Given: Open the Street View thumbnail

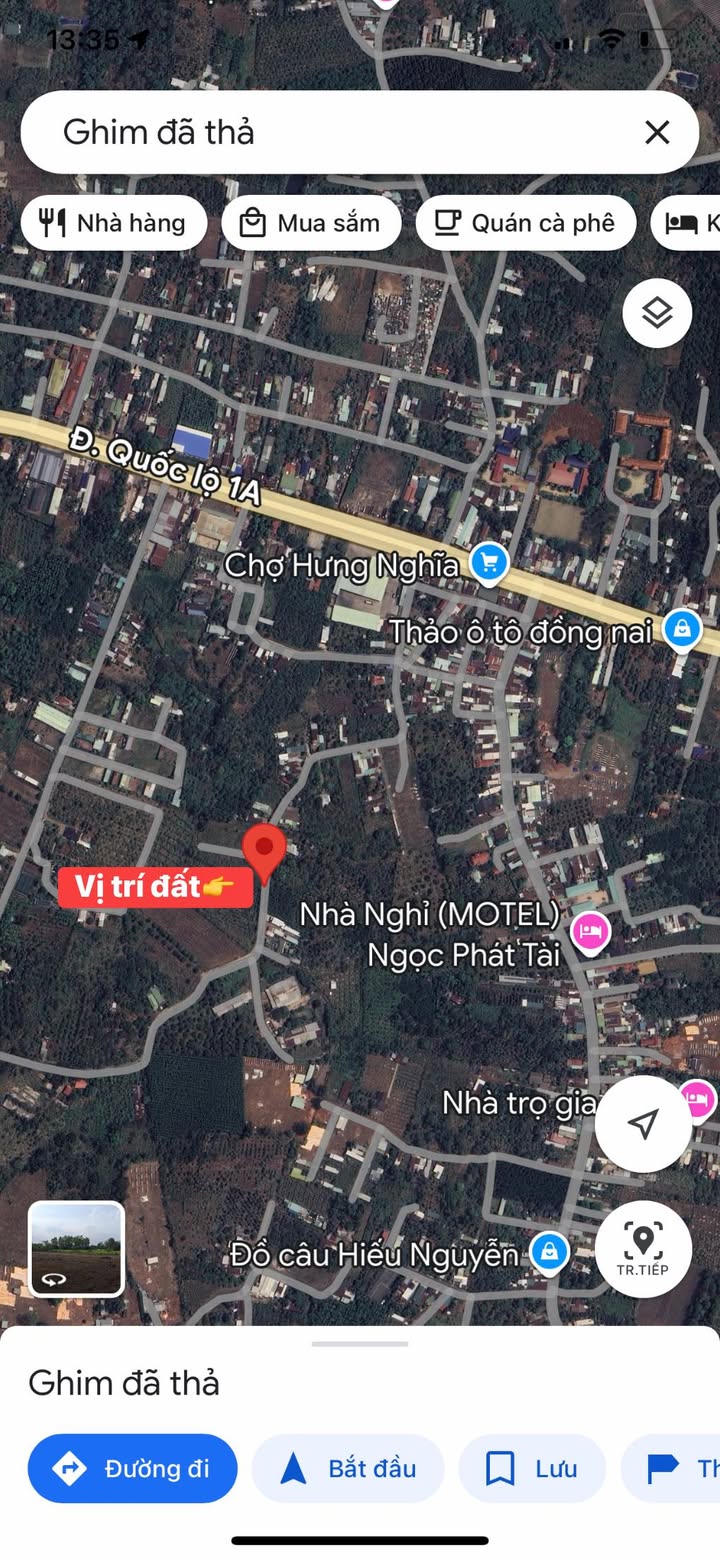Looking at the screenshot, I should tap(77, 1249).
